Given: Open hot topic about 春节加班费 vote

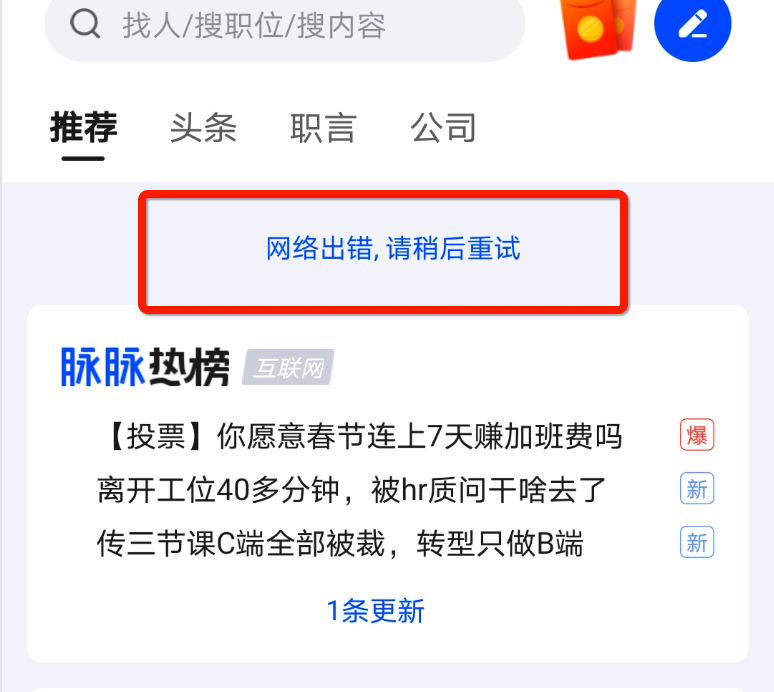Looking at the screenshot, I should point(360,436).
